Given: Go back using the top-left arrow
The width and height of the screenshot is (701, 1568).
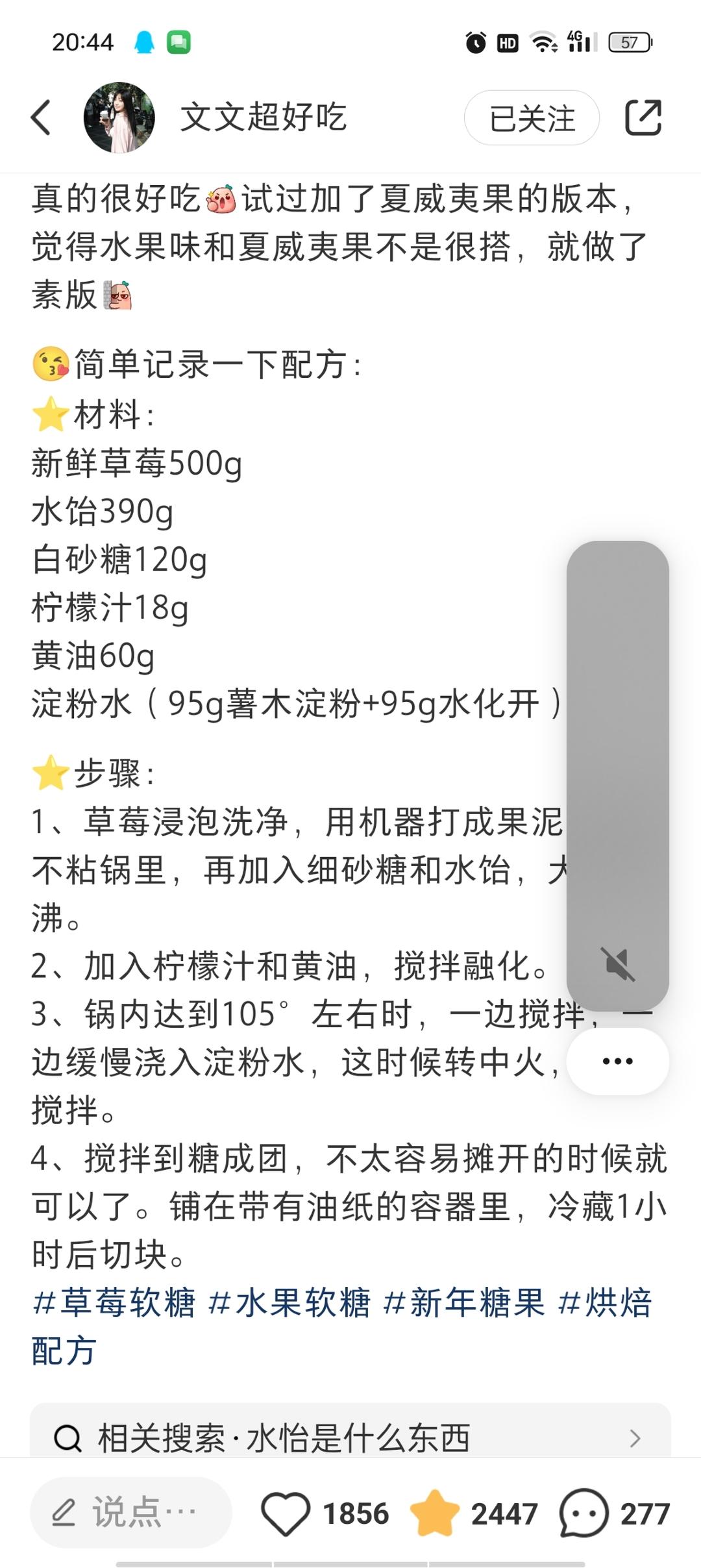Looking at the screenshot, I should (x=42, y=118).
